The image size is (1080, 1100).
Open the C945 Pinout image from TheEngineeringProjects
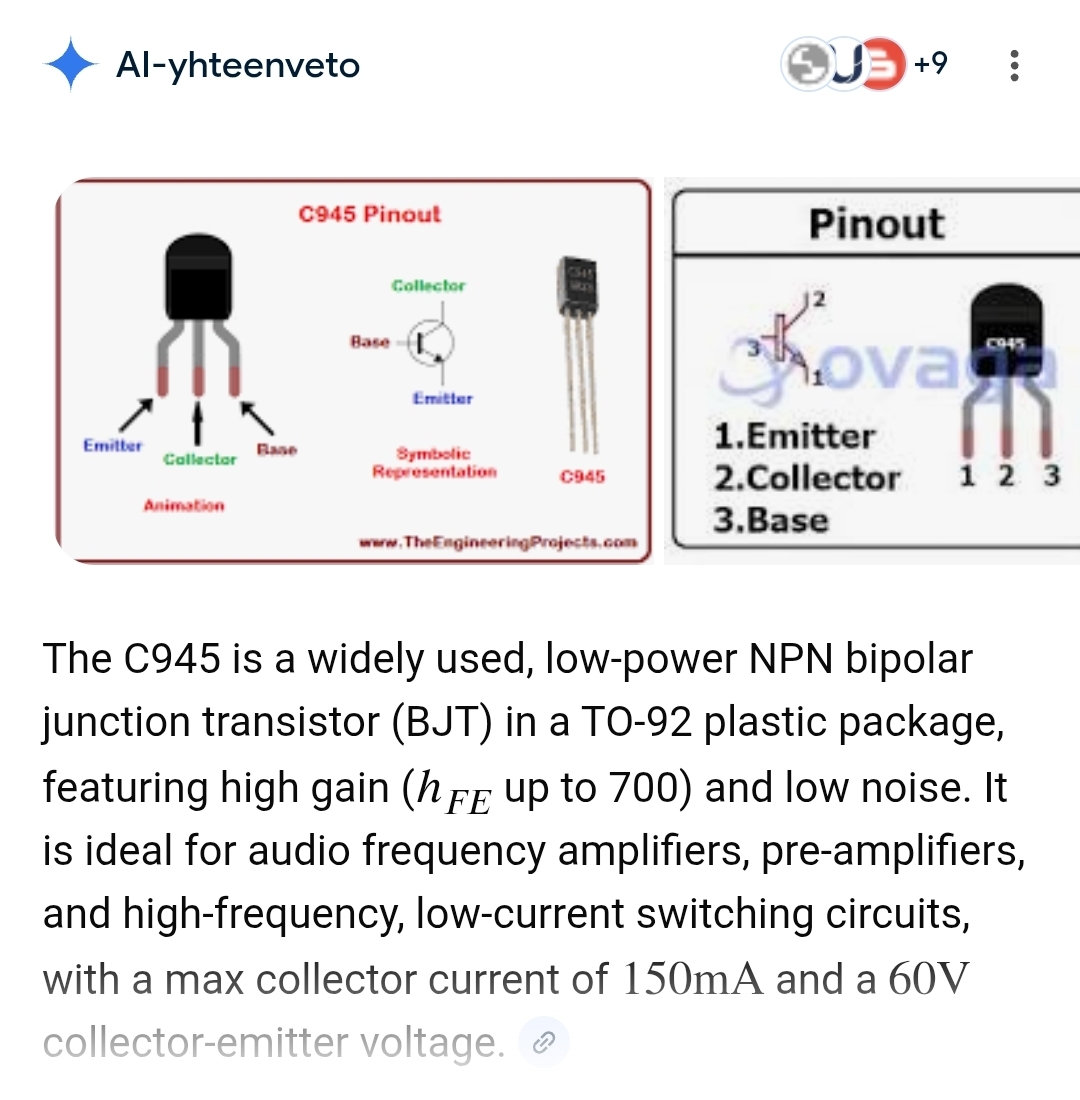point(354,370)
